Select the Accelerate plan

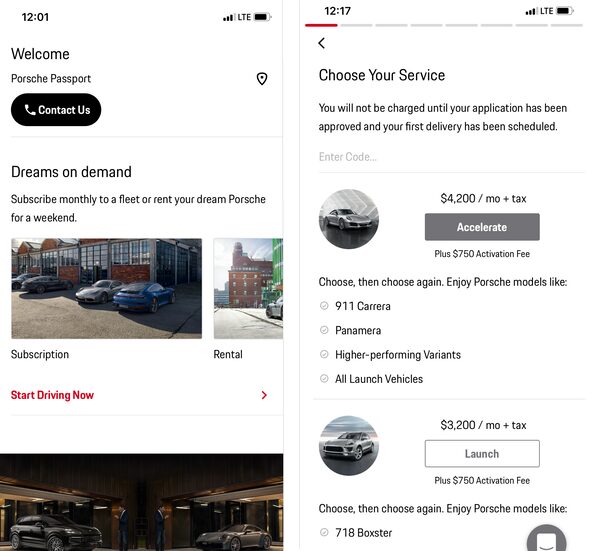click(482, 227)
